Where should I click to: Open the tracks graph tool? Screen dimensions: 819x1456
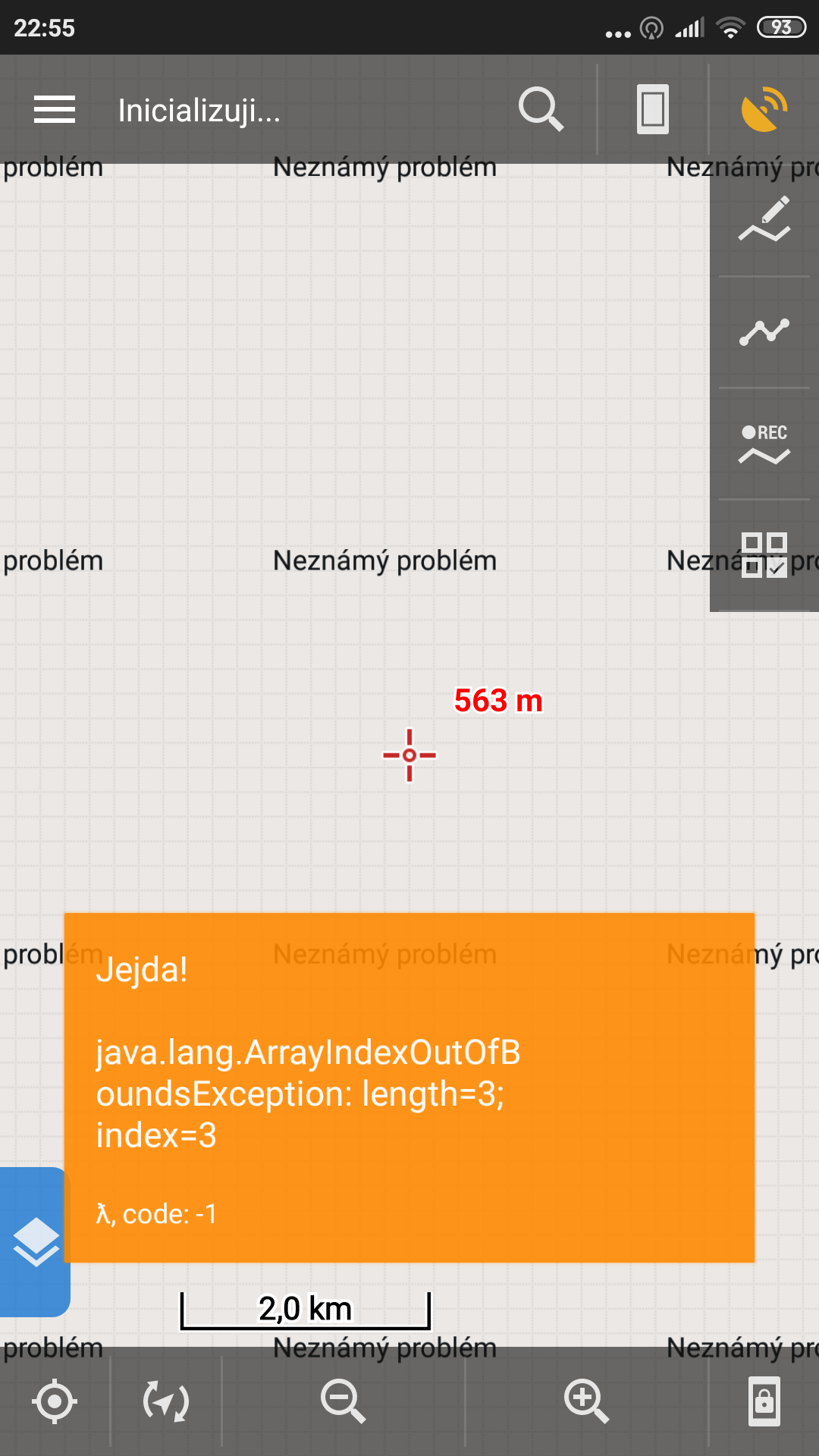point(764,332)
